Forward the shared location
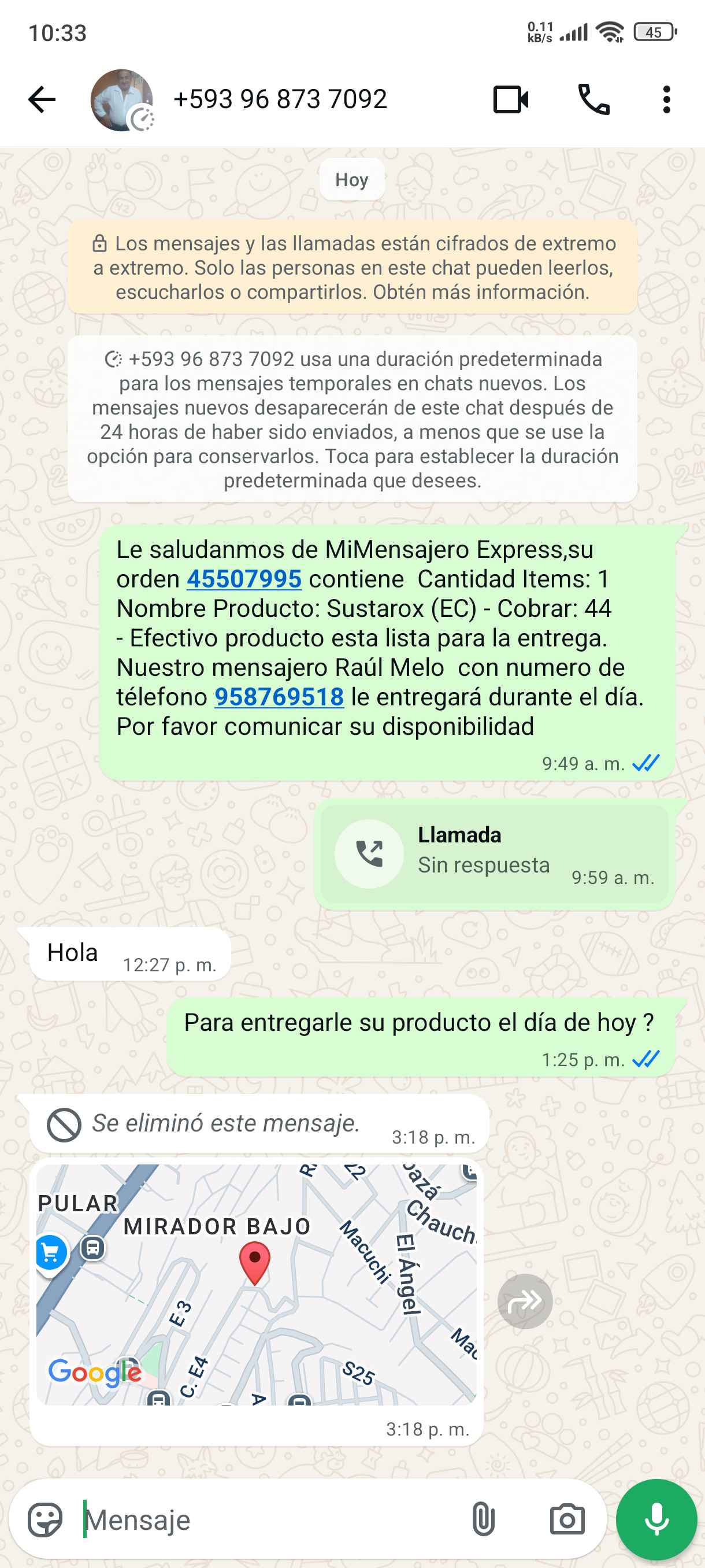Viewport: 705px width, 1568px height. (525, 1301)
